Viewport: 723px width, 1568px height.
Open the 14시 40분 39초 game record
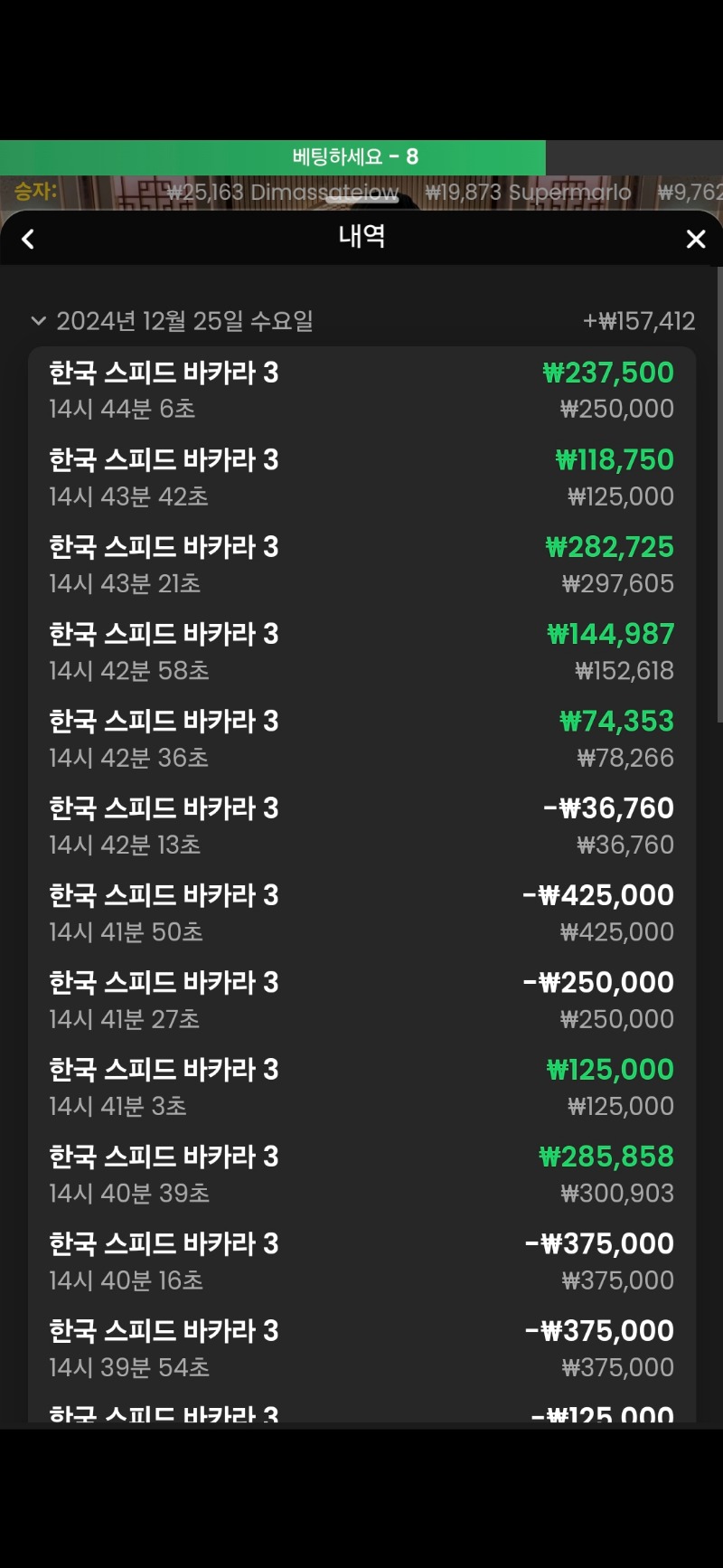pyautogui.click(x=361, y=1175)
